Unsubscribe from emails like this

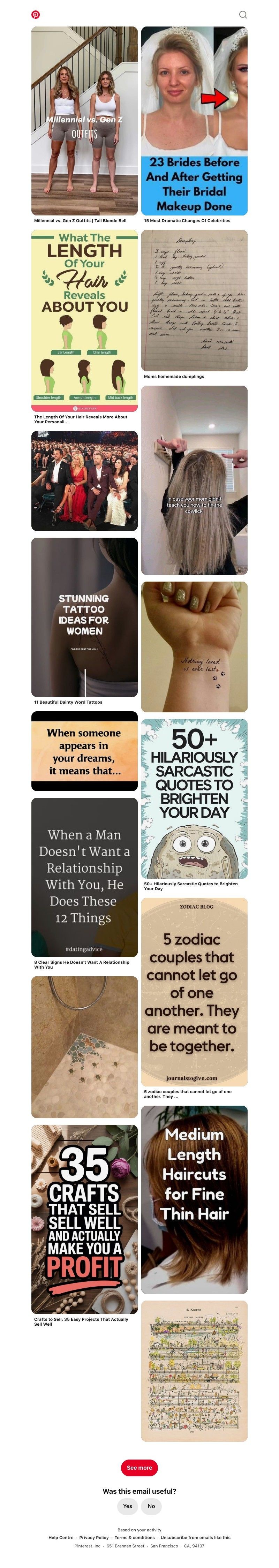196,1538
